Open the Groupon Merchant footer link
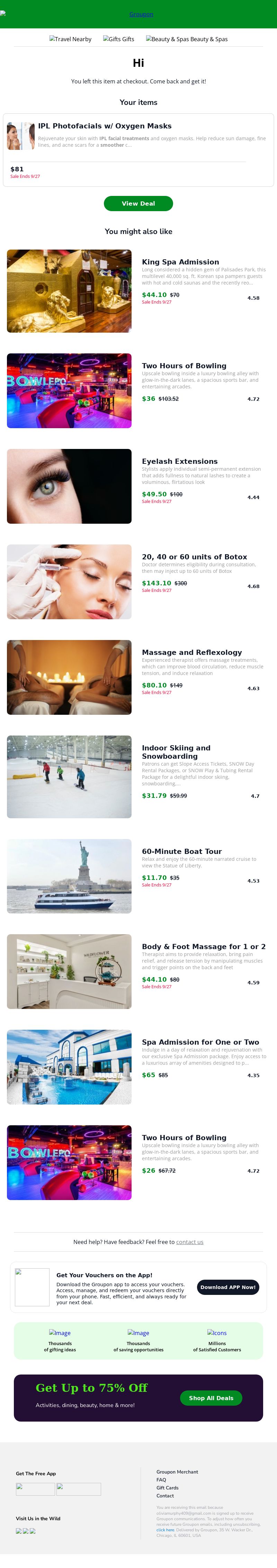This screenshot has width=277, height=1568. tap(177, 1472)
